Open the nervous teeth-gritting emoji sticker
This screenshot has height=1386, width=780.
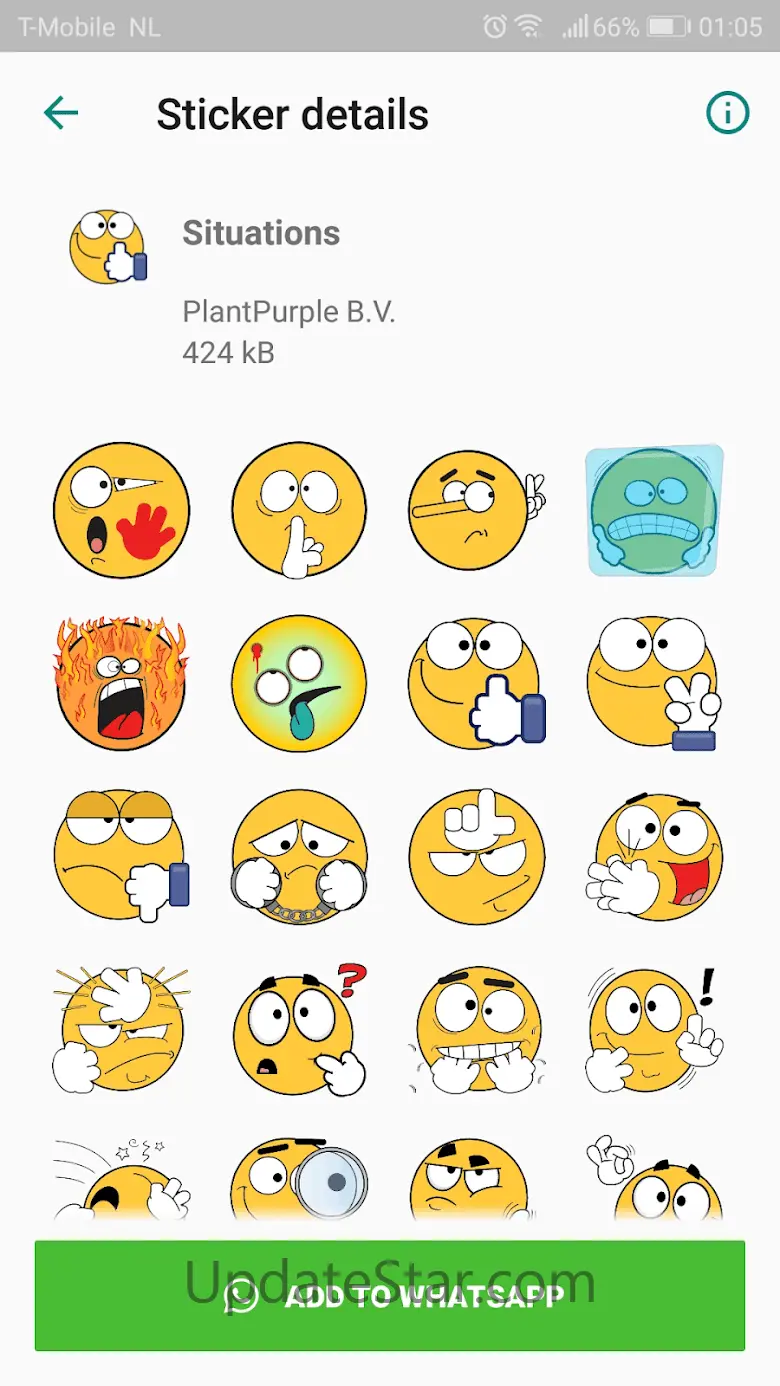point(477,1029)
